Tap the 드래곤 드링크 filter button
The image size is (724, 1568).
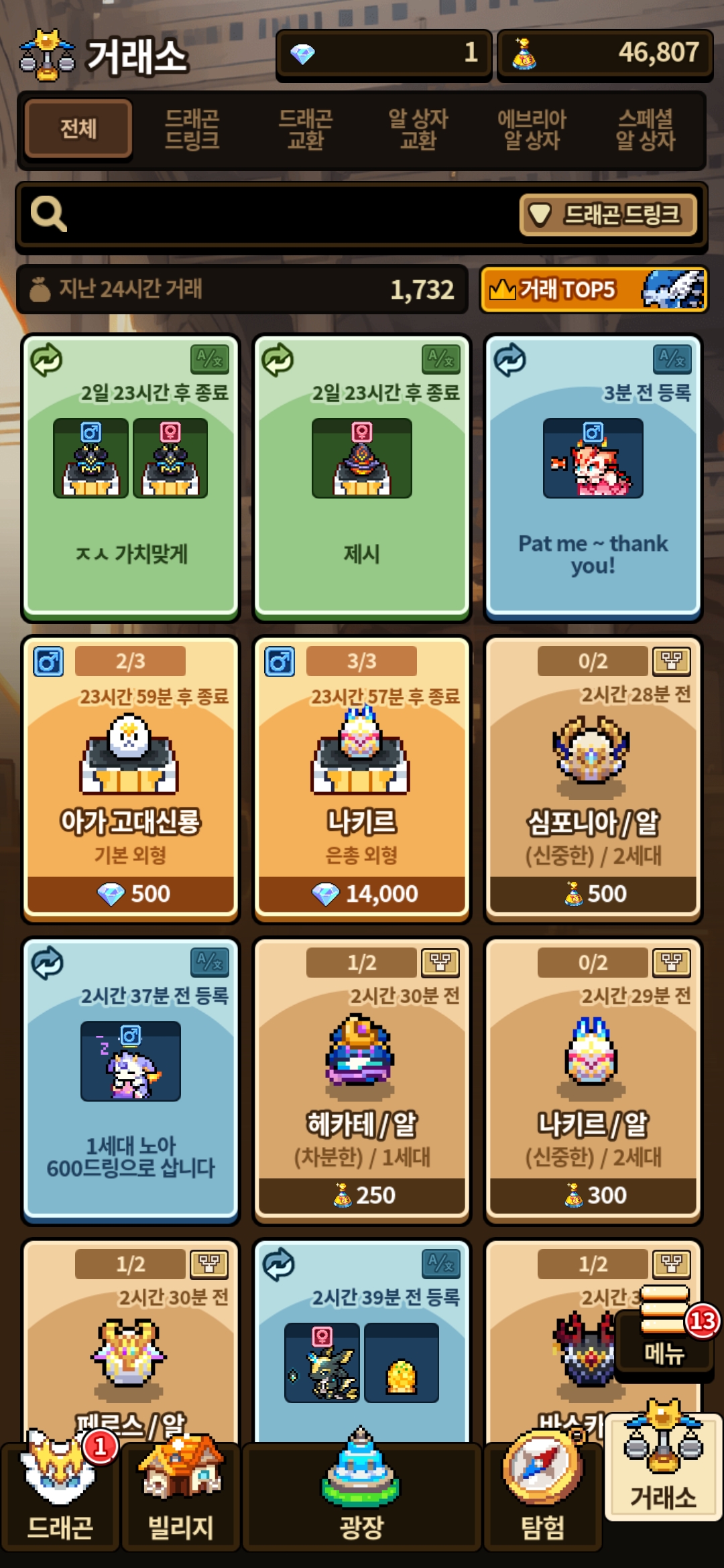point(609,215)
